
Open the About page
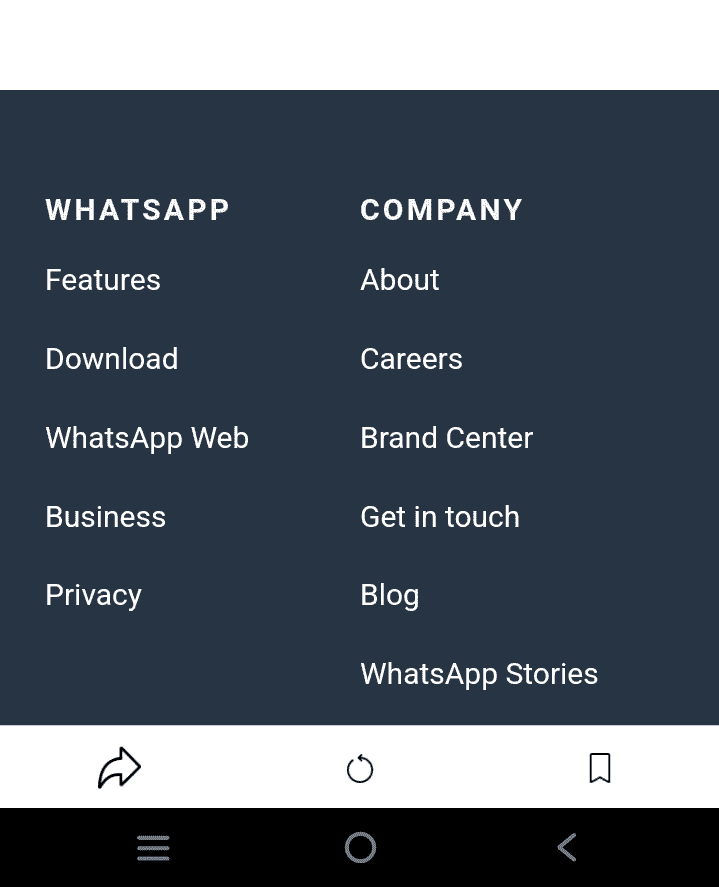pyautogui.click(x=400, y=280)
